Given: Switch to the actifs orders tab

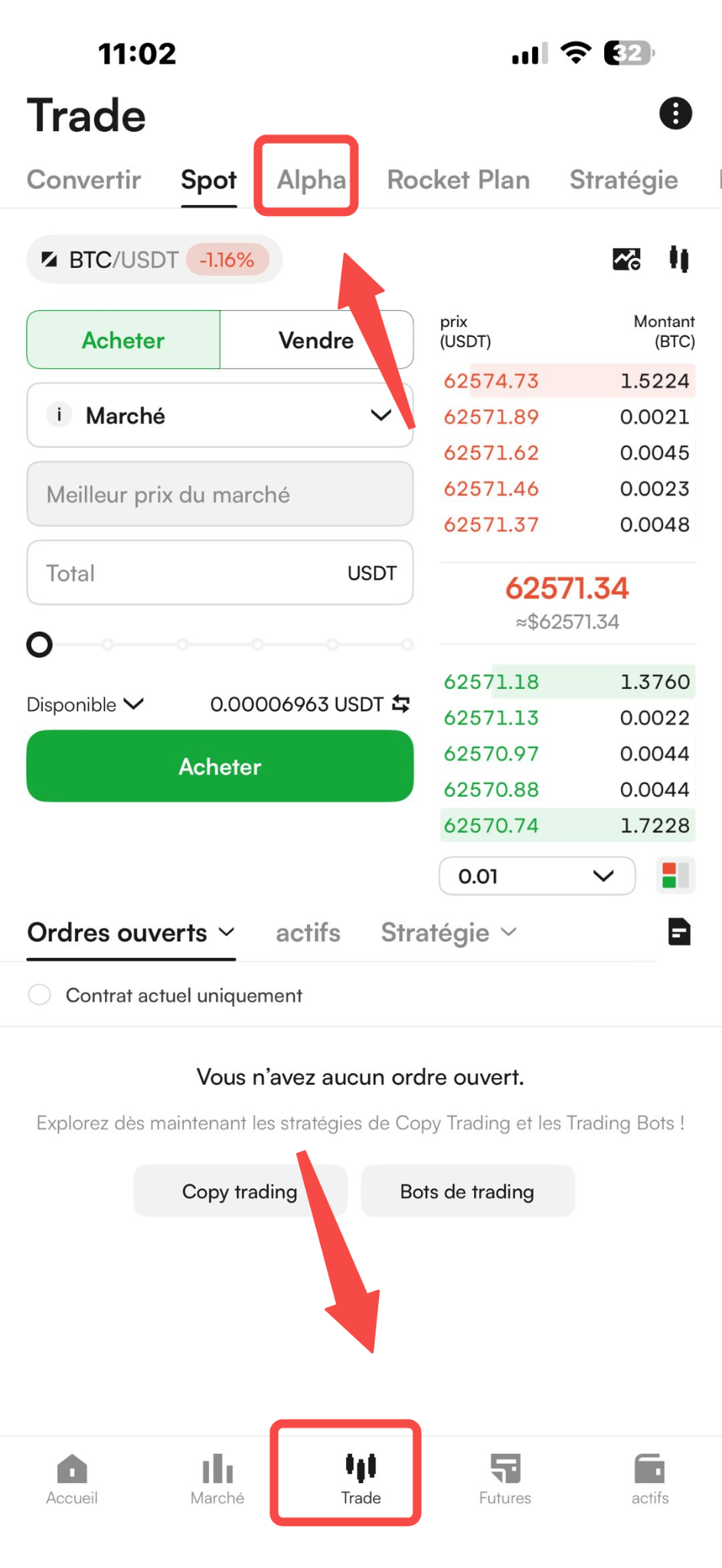Looking at the screenshot, I should [x=308, y=933].
